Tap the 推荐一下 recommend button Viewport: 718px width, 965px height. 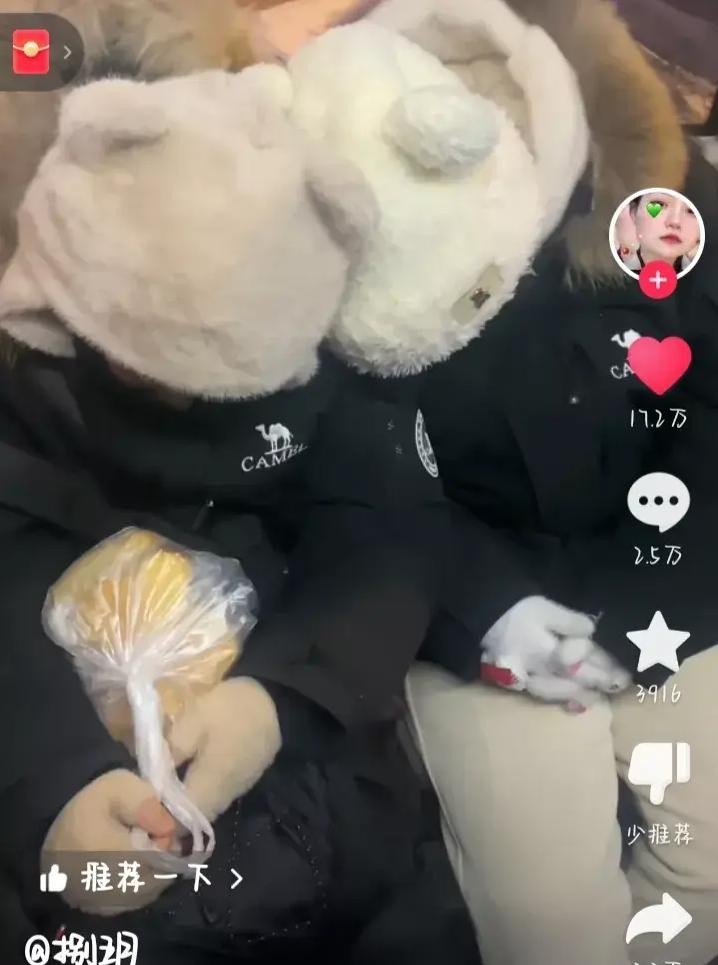(142, 879)
